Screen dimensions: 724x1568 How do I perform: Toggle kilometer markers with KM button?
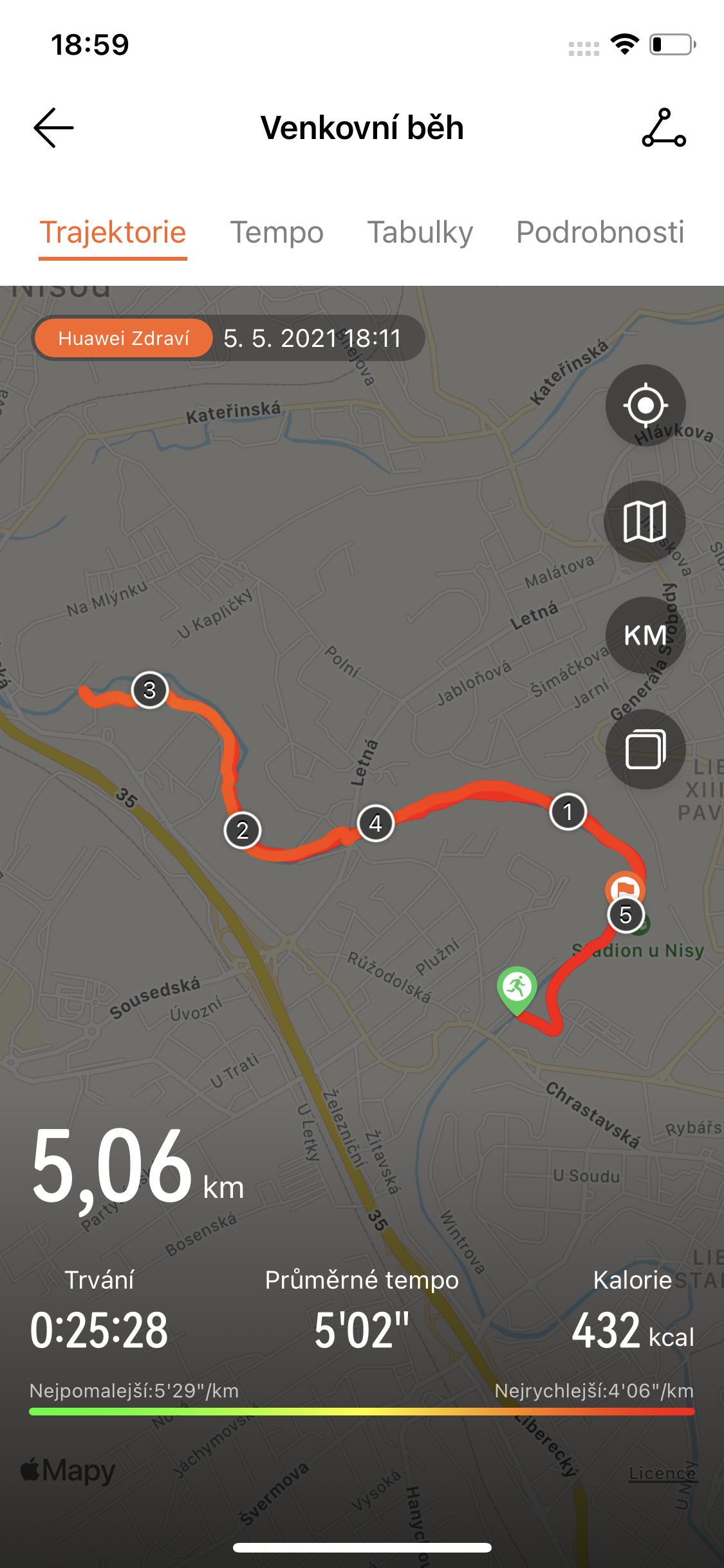coord(645,635)
